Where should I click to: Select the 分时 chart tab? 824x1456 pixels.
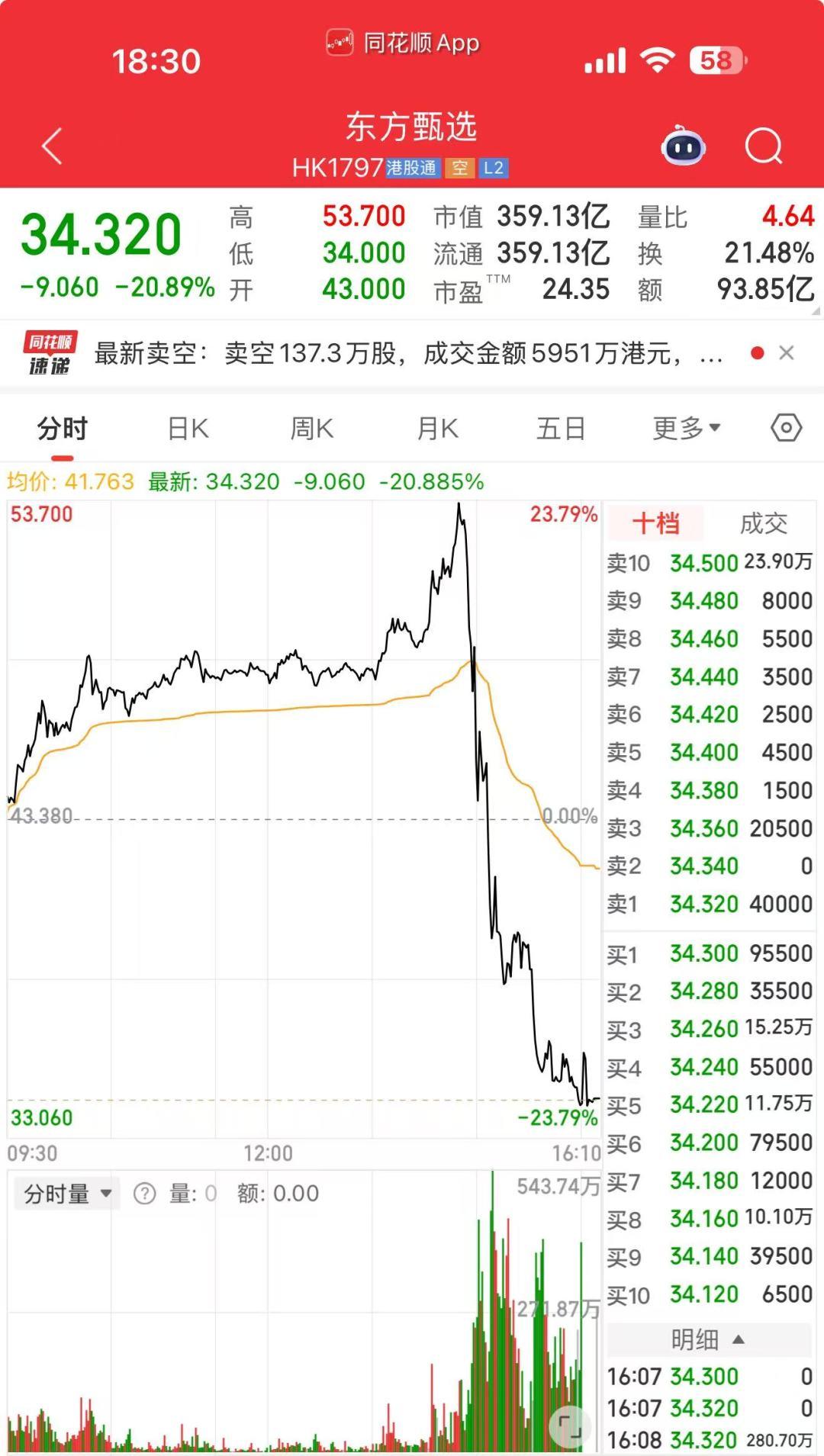63,429
